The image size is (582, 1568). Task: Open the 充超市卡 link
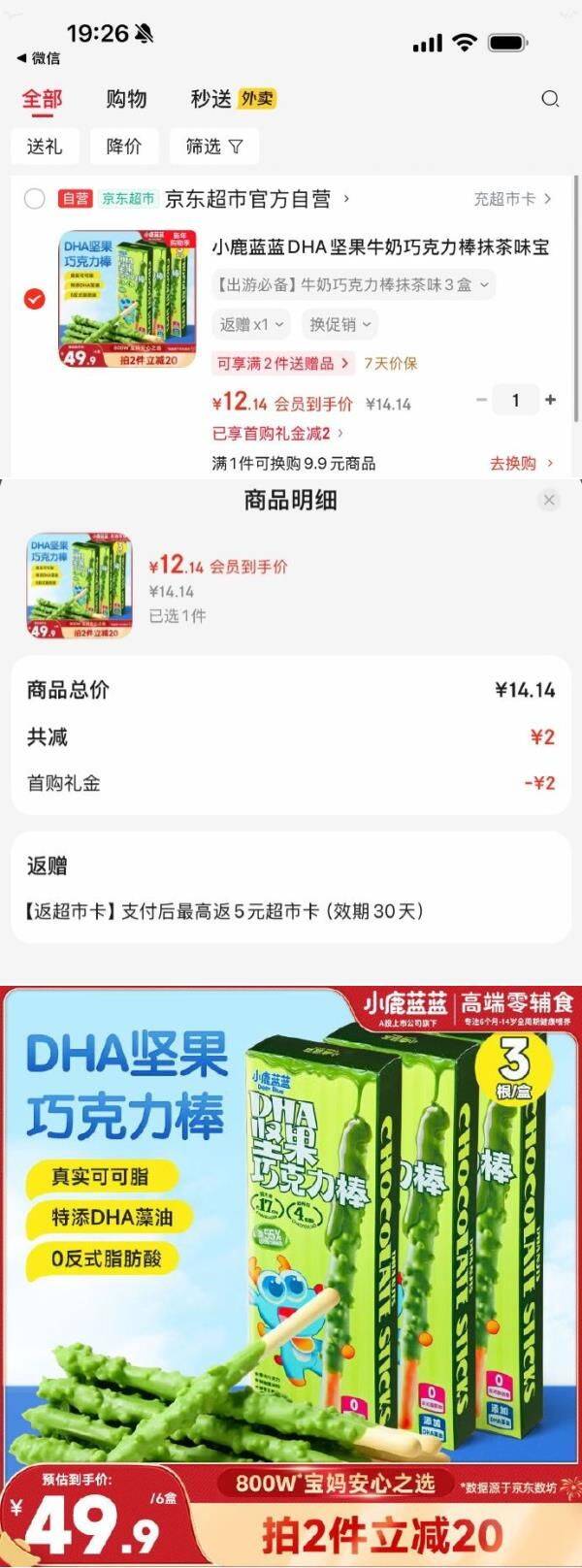[512, 199]
